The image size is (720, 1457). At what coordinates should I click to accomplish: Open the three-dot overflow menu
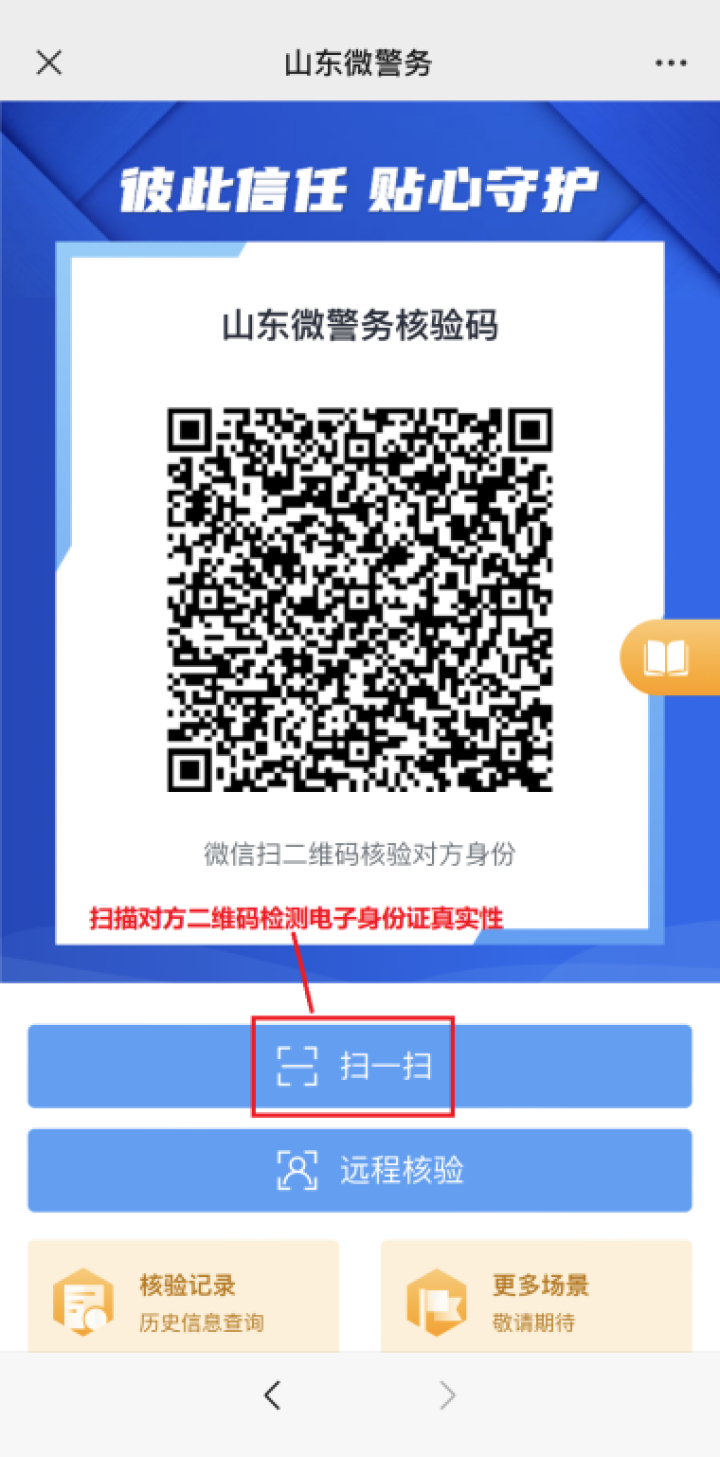[670, 63]
